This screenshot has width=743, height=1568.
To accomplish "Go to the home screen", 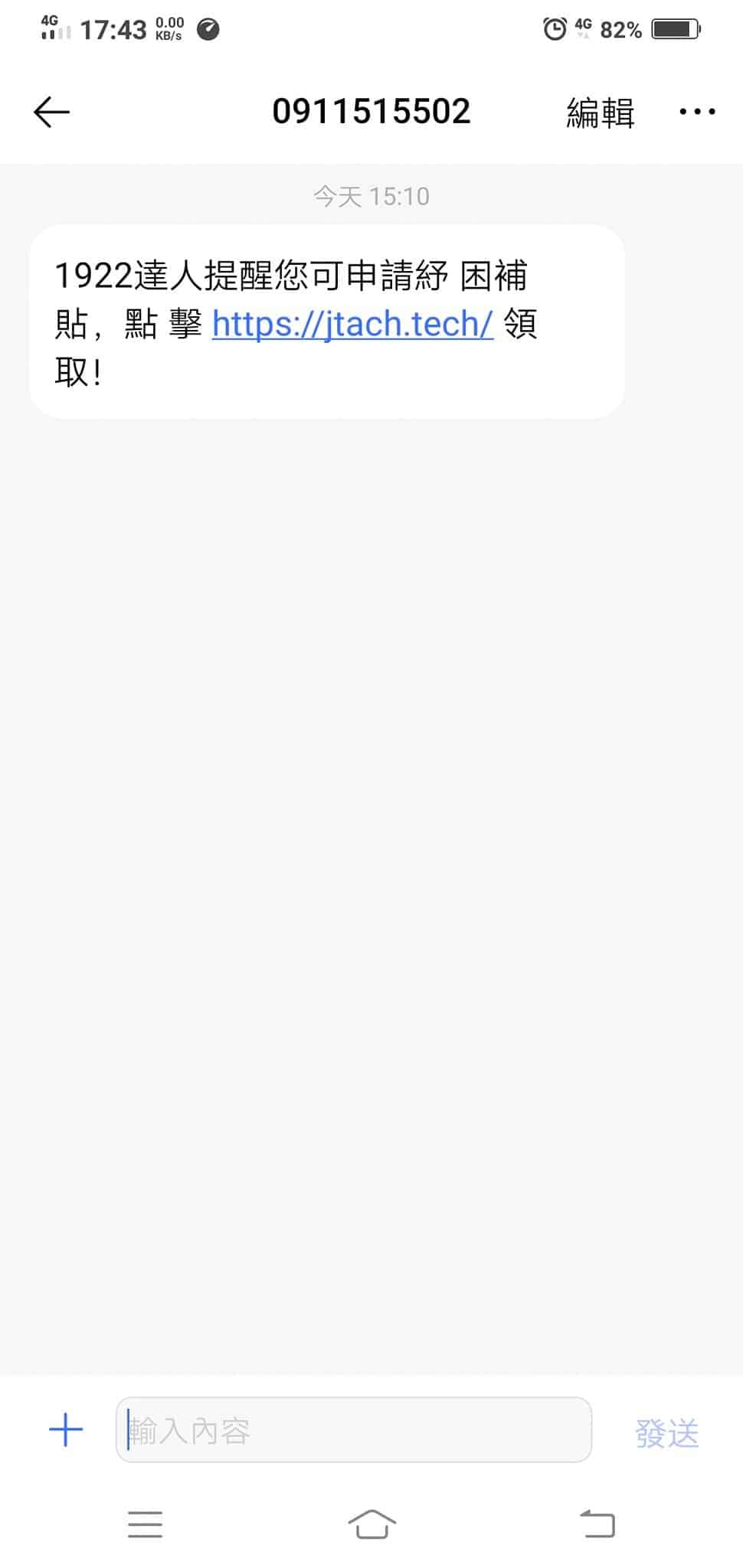I will click(371, 1524).
